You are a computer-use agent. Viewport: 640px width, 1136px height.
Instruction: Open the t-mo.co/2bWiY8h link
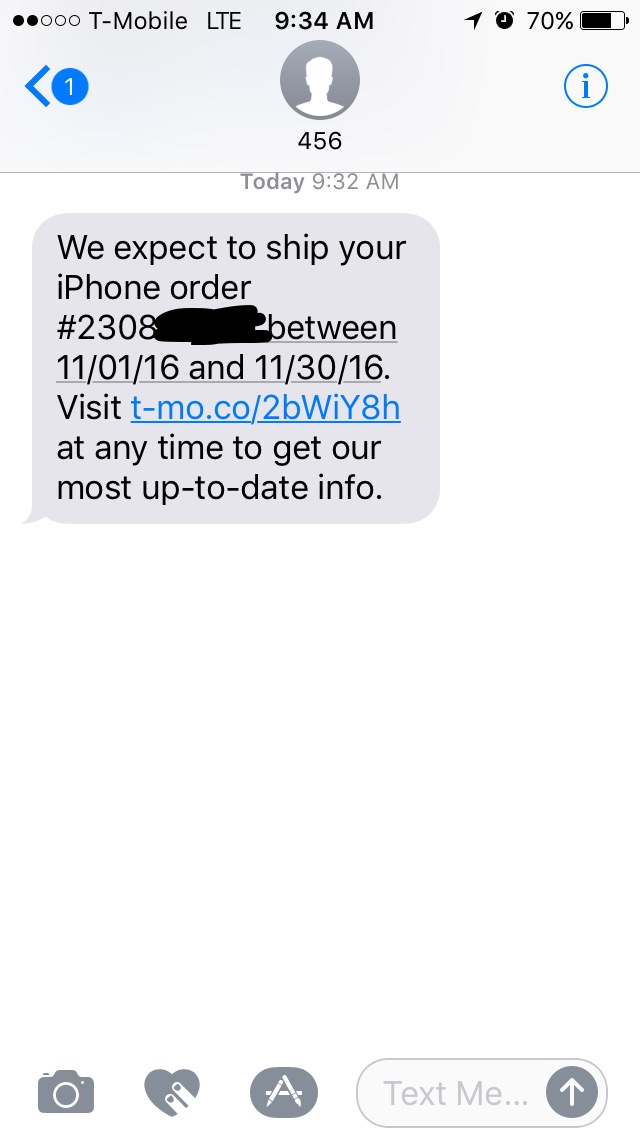pyautogui.click(x=265, y=408)
